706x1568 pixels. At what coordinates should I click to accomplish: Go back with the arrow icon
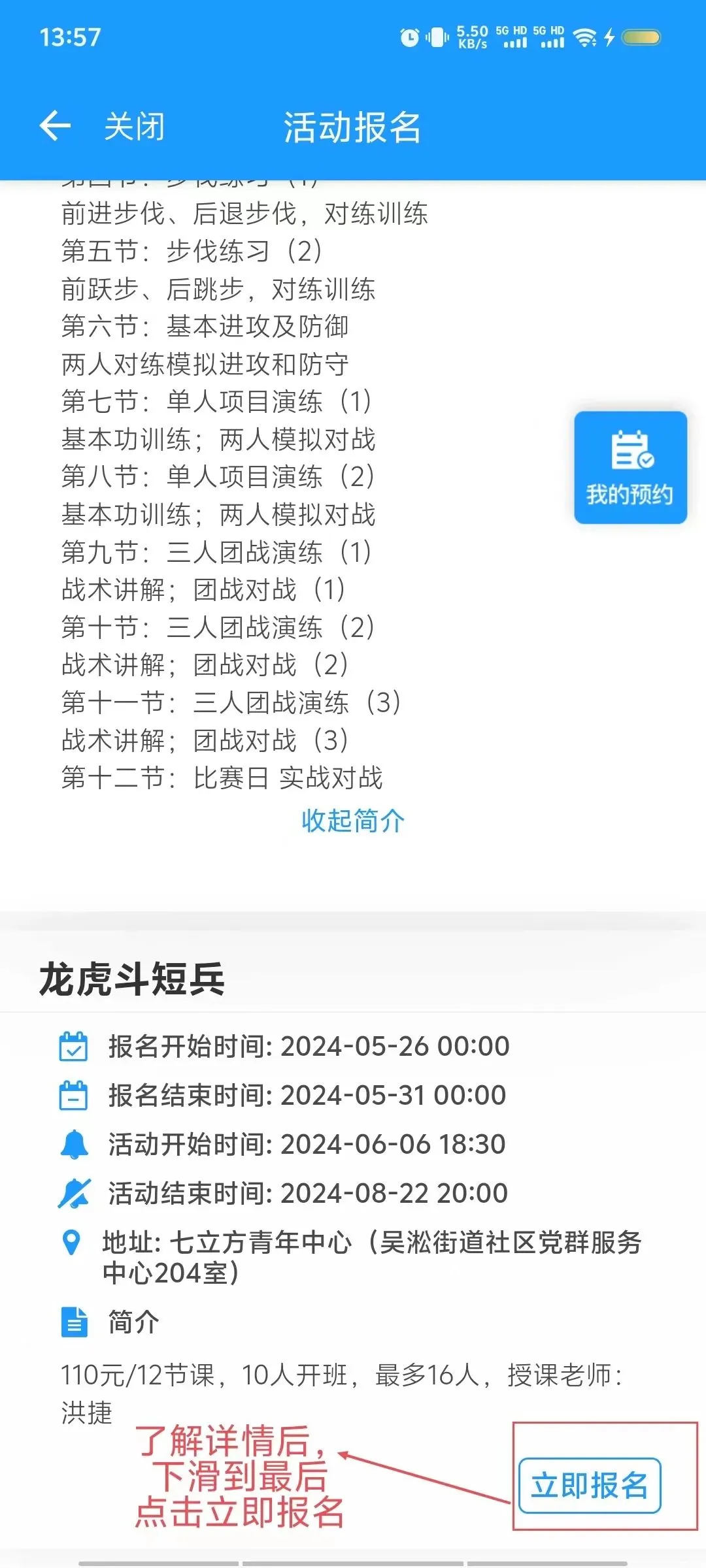pyautogui.click(x=55, y=125)
